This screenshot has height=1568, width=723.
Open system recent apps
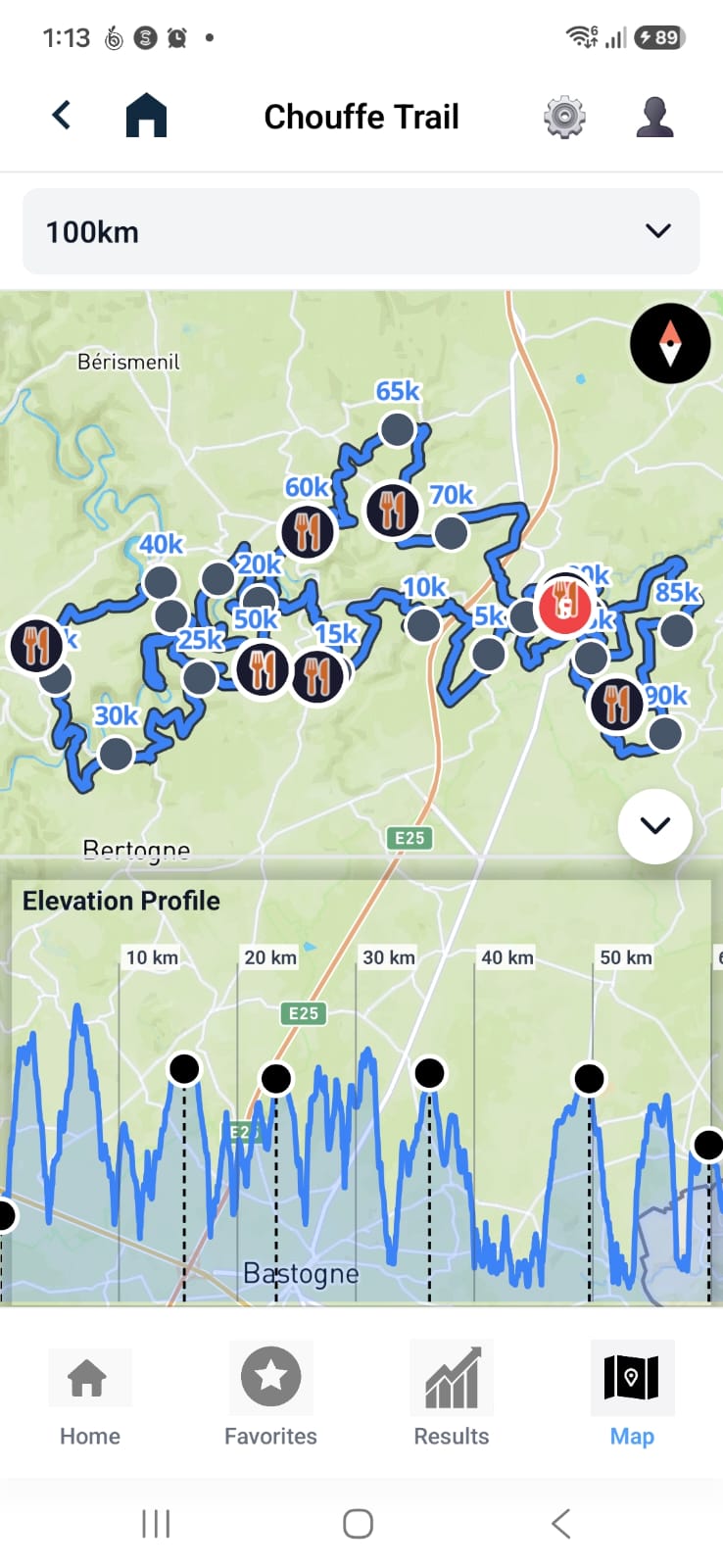pos(156,1524)
